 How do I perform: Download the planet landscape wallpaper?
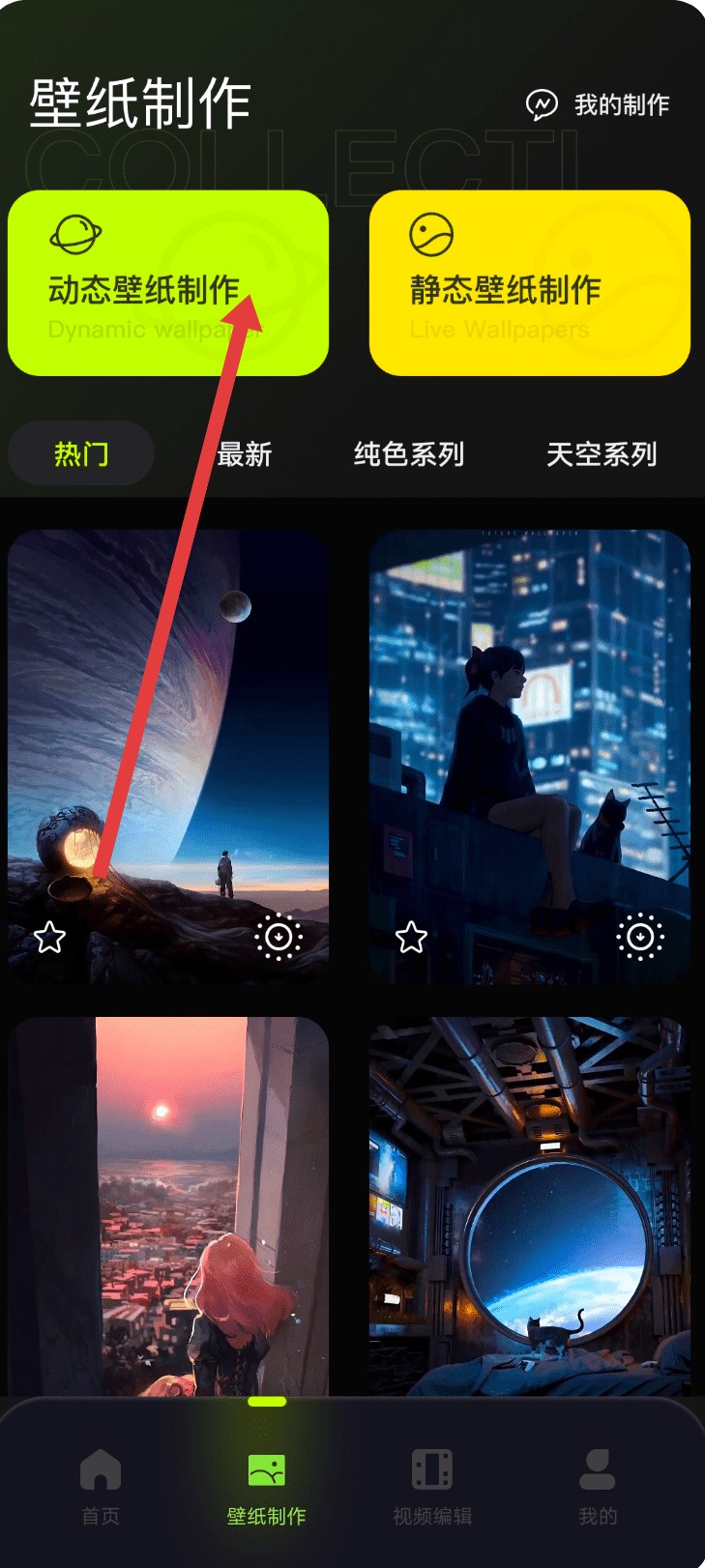pos(279,937)
